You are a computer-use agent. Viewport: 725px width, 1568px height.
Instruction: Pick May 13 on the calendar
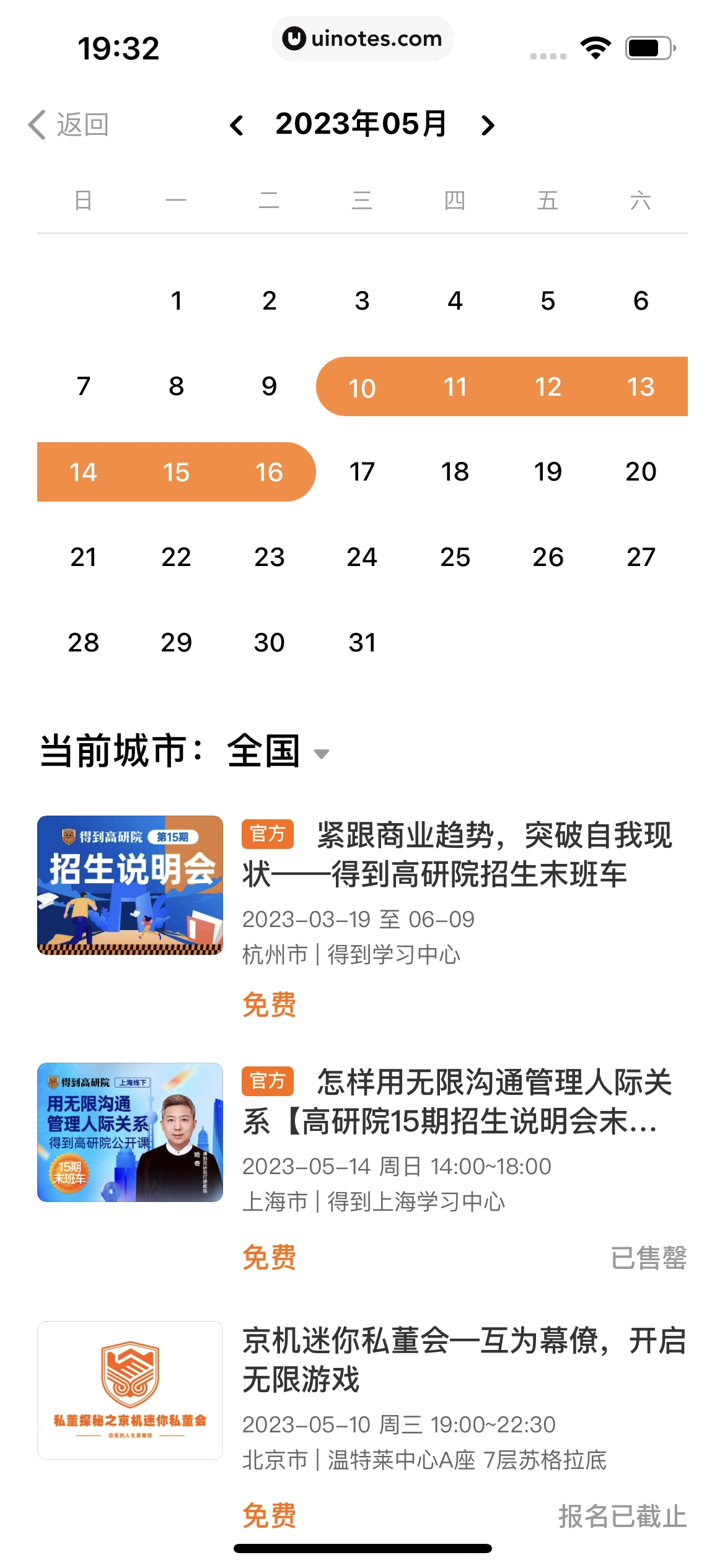pos(641,387)
